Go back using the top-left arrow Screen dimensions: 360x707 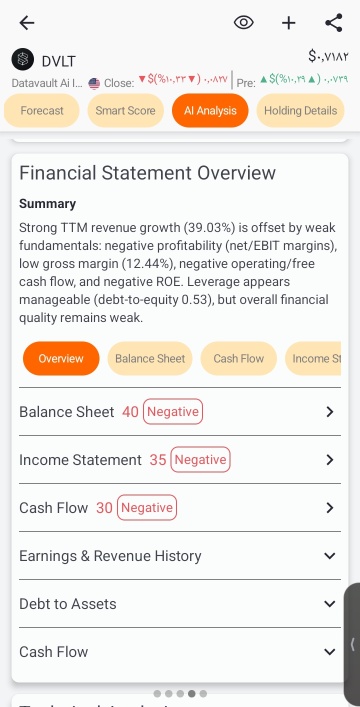27,23
